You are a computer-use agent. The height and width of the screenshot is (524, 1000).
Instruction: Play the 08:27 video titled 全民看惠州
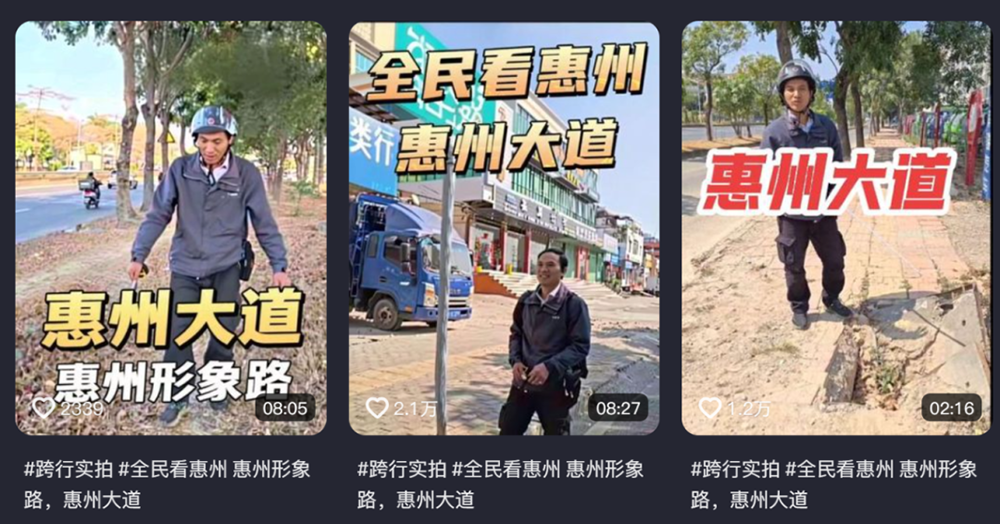[x=503, y=228]
